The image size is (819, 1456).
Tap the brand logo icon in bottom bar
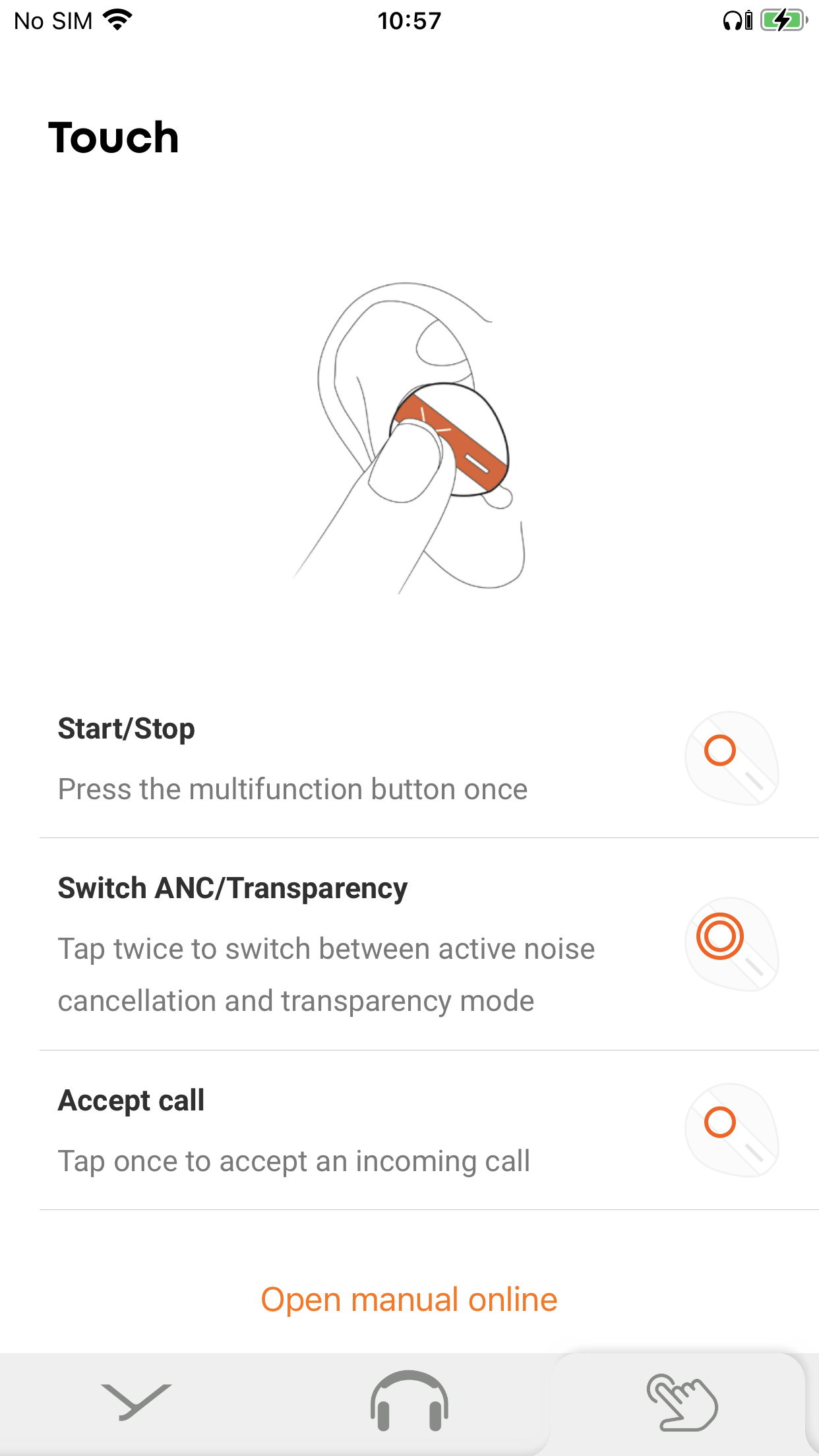coord(135,1403)
